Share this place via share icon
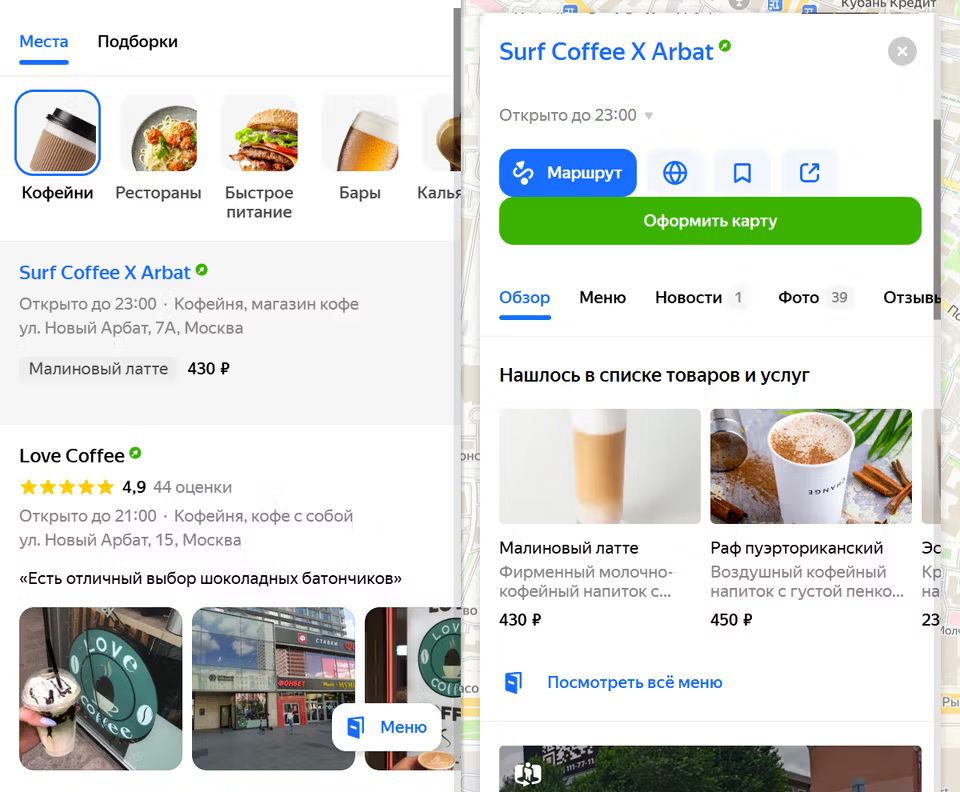This screenshot has height=792, width=960. pyautogui.click(x=809, y=173)
